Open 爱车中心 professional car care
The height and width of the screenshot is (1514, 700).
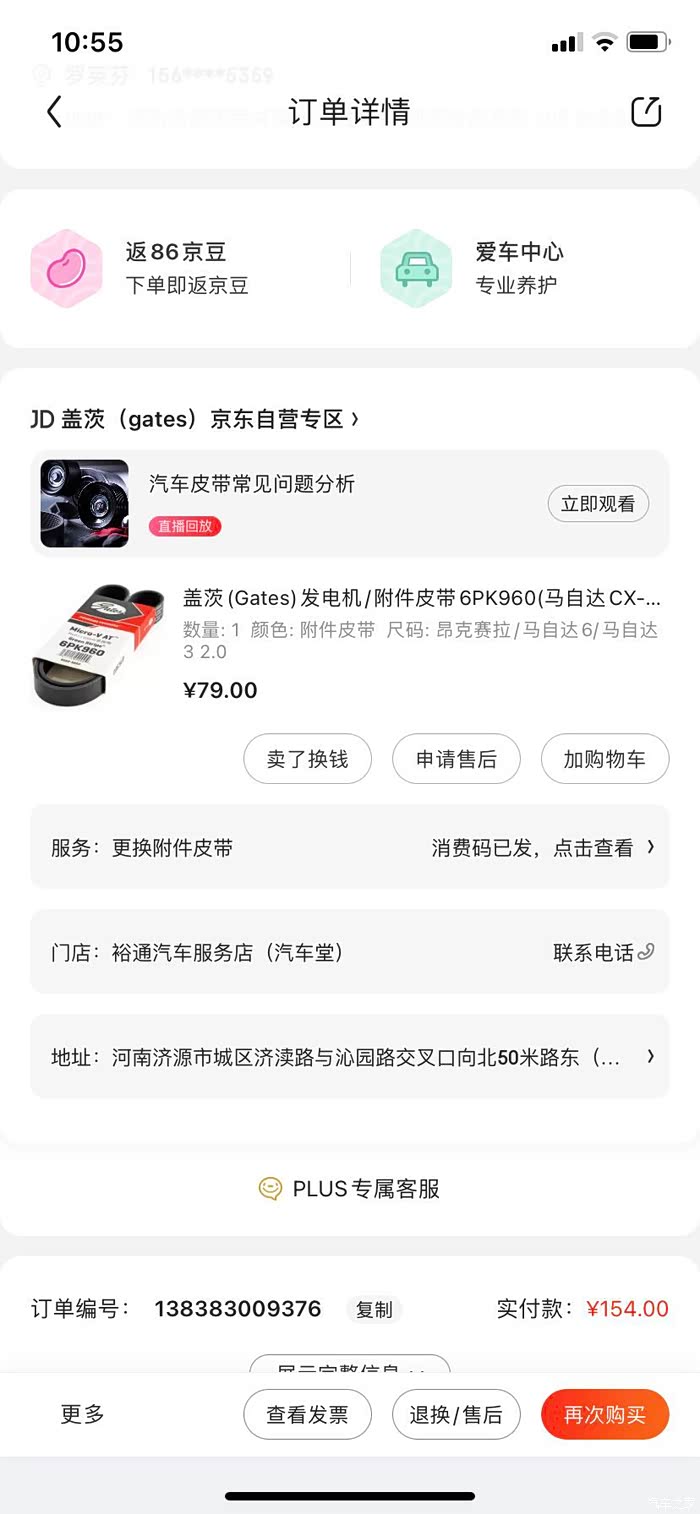(x=517, y=268)
